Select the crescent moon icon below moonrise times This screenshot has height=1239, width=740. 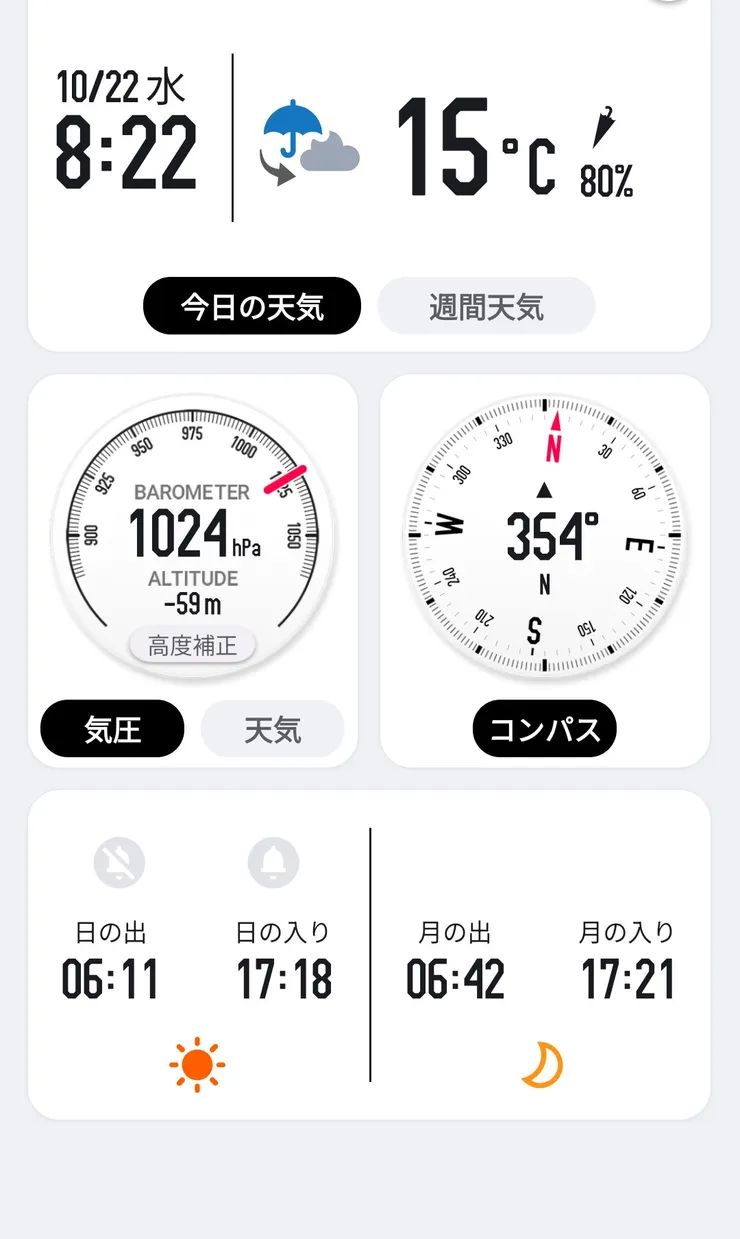[x=541, y=1062]
